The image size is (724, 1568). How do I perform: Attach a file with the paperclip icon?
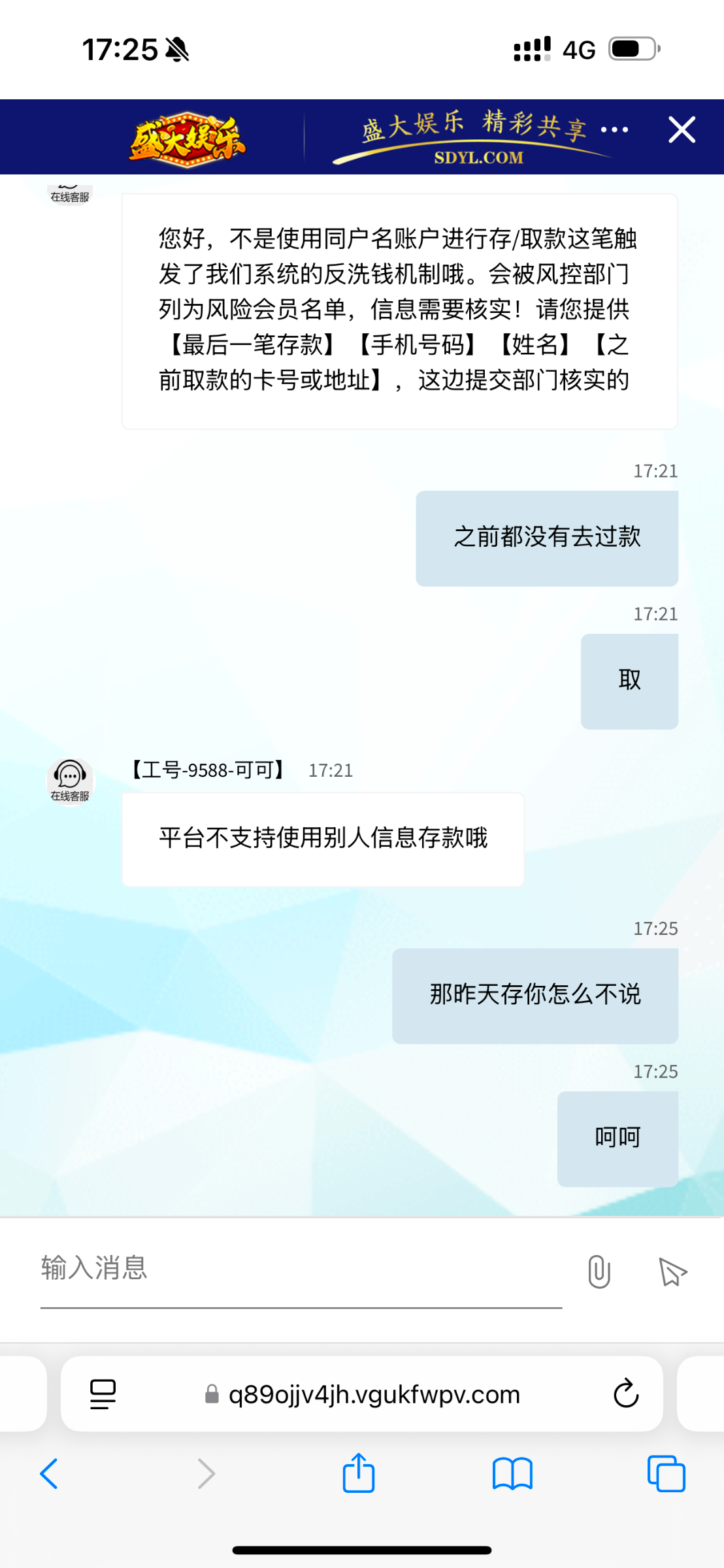click(x=599, y=1271)
